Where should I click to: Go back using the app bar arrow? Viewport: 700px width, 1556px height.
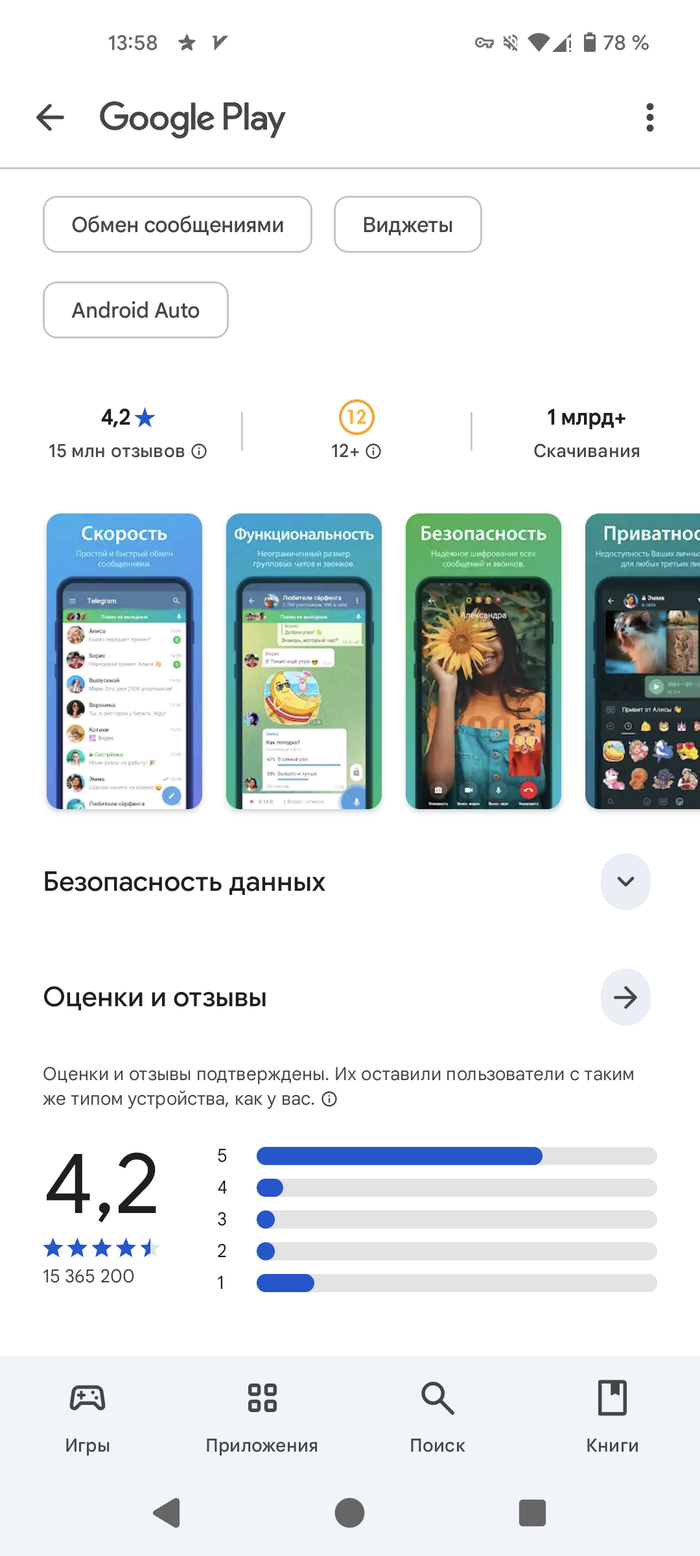[x=50, y=118]
